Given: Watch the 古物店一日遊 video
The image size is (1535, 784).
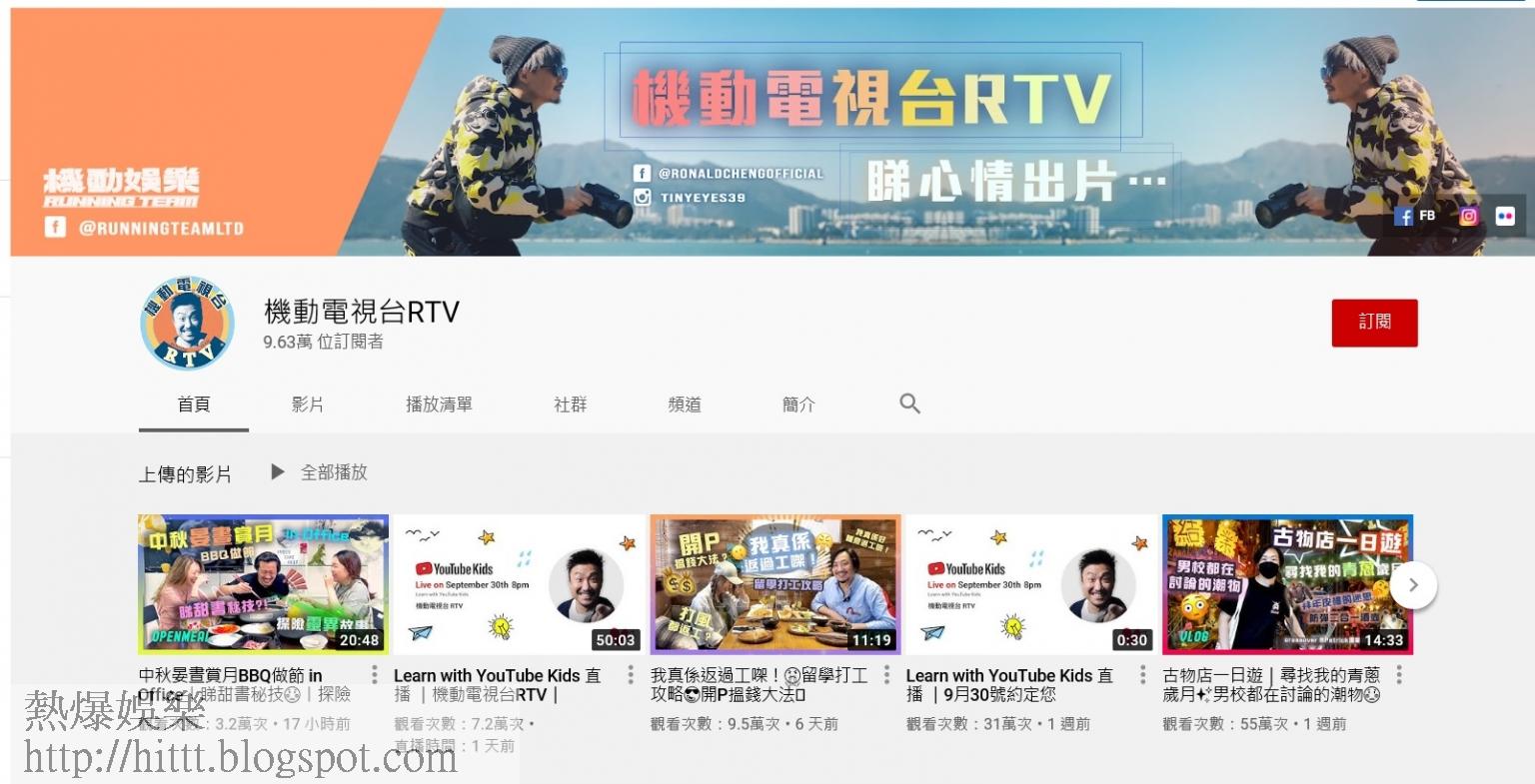Looking at the screenshot, I should [1287, 584].
